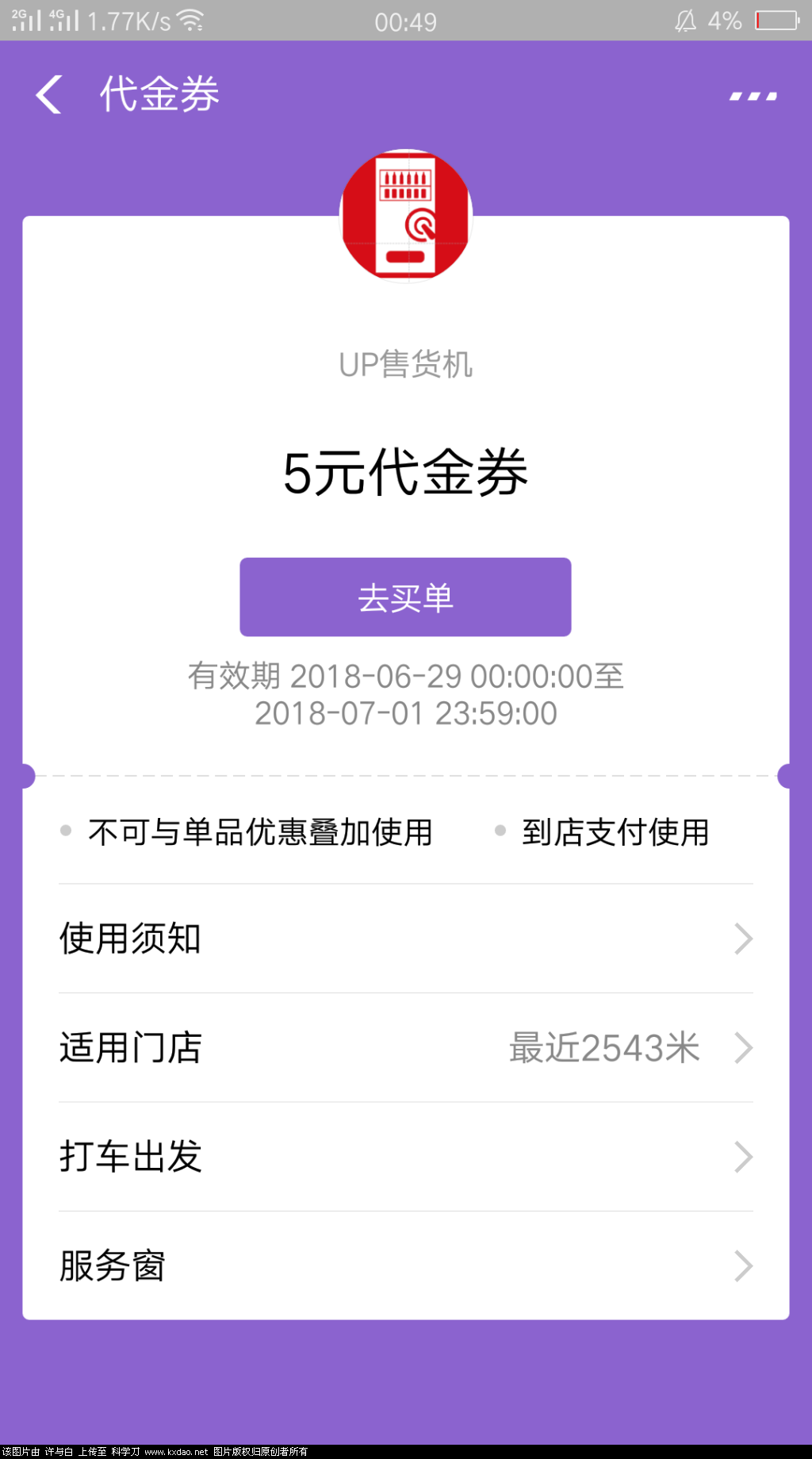Tap the red vending machine icon
The height and width of the screenshot is (1459, 812).
click(x=405, y=216)
